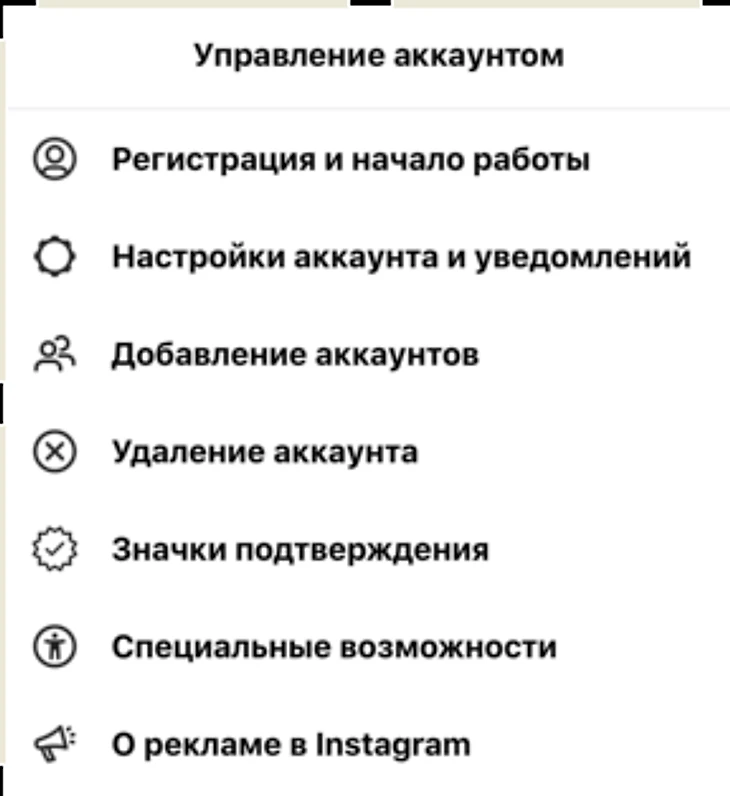This screenshot has height=796, width=730.
Task: View Значки подтверждения section
Action: [300, 550]
